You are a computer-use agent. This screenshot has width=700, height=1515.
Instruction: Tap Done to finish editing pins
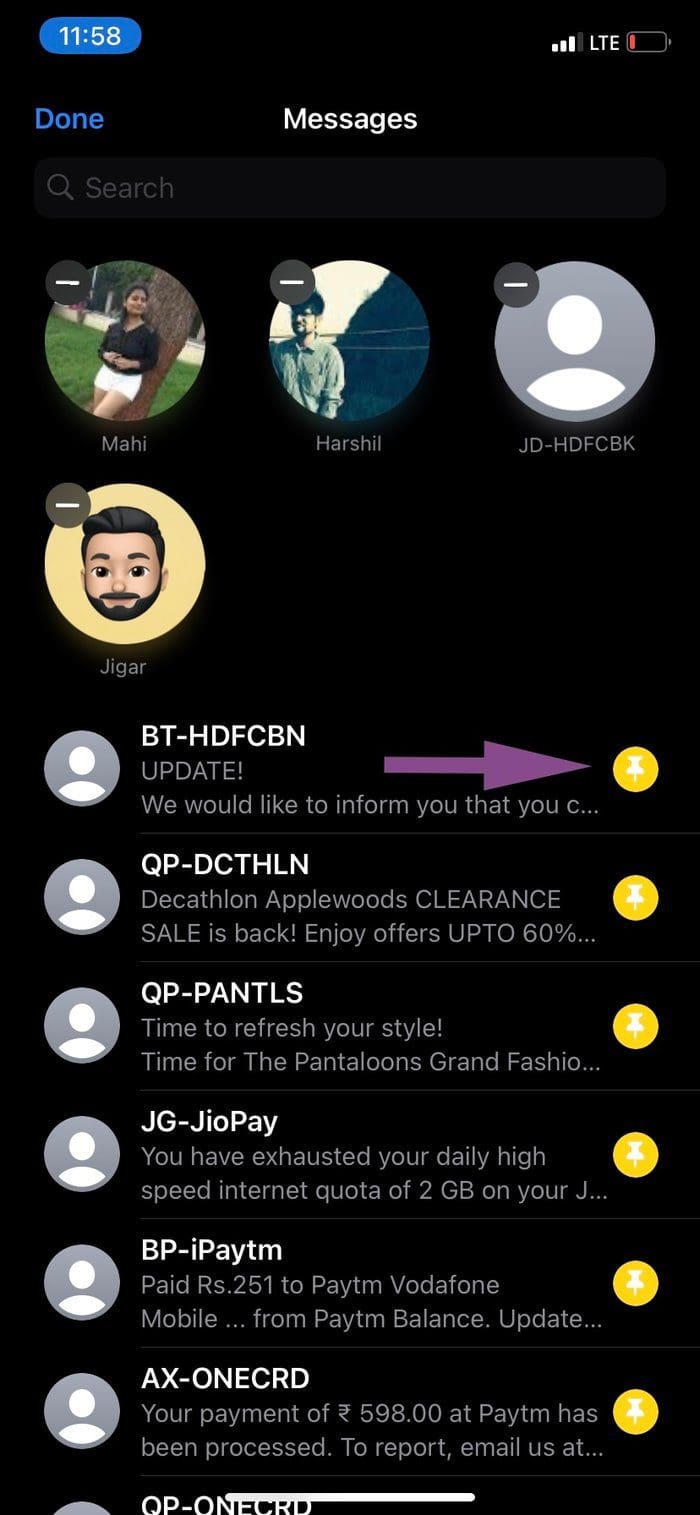coord(69,119)
